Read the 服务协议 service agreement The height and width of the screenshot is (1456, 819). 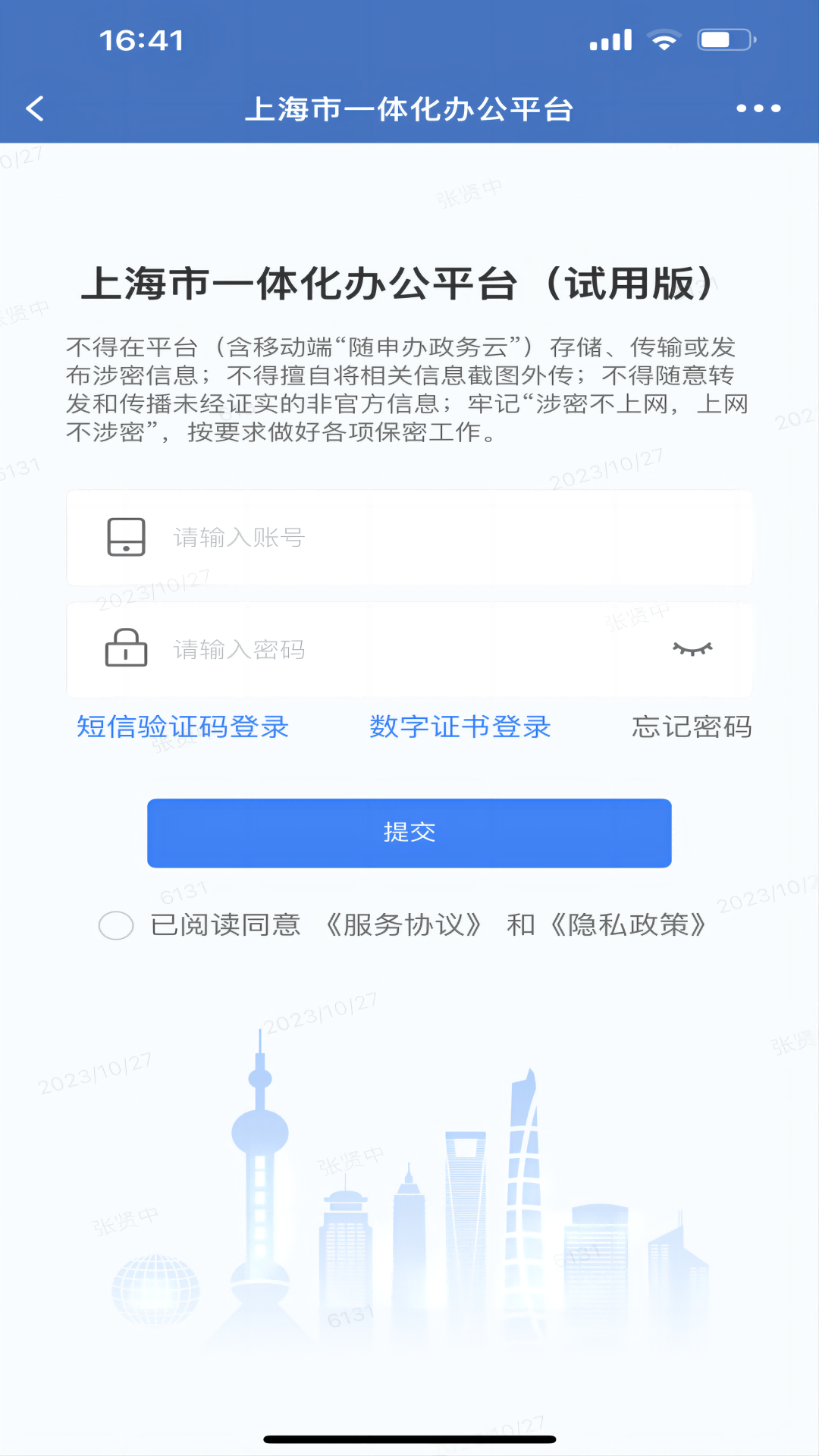(403, 925)
